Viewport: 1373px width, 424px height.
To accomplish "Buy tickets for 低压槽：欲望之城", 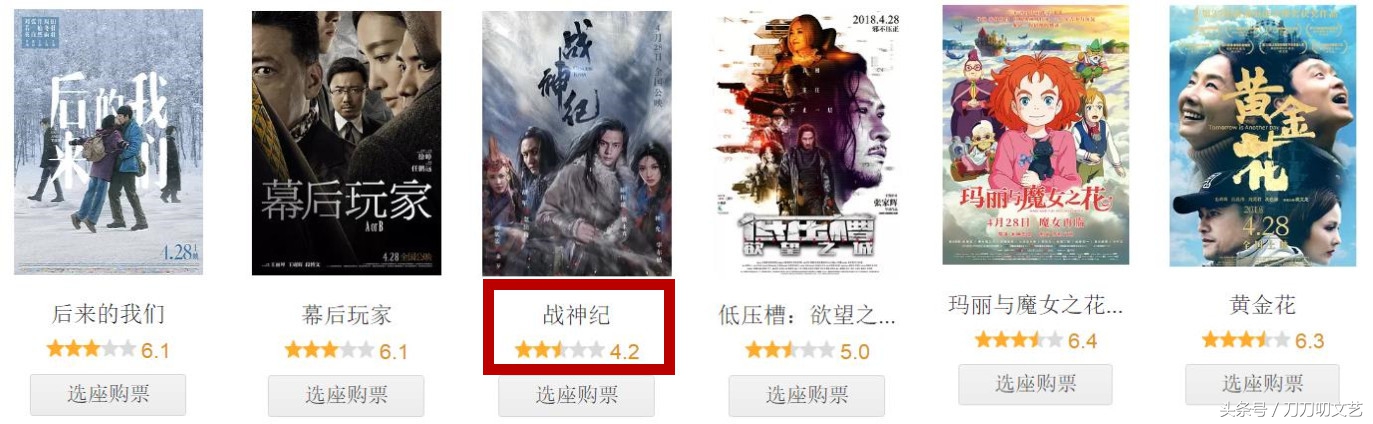I will click(x=806, y=396).
